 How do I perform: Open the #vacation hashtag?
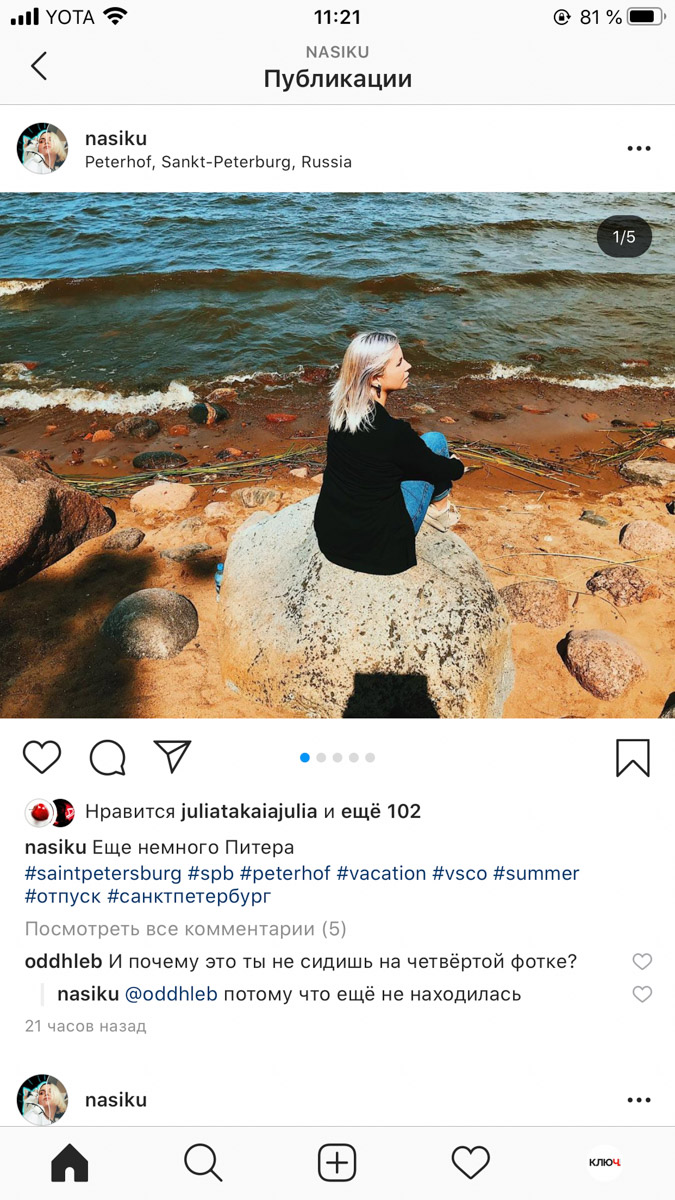[381, 873]
